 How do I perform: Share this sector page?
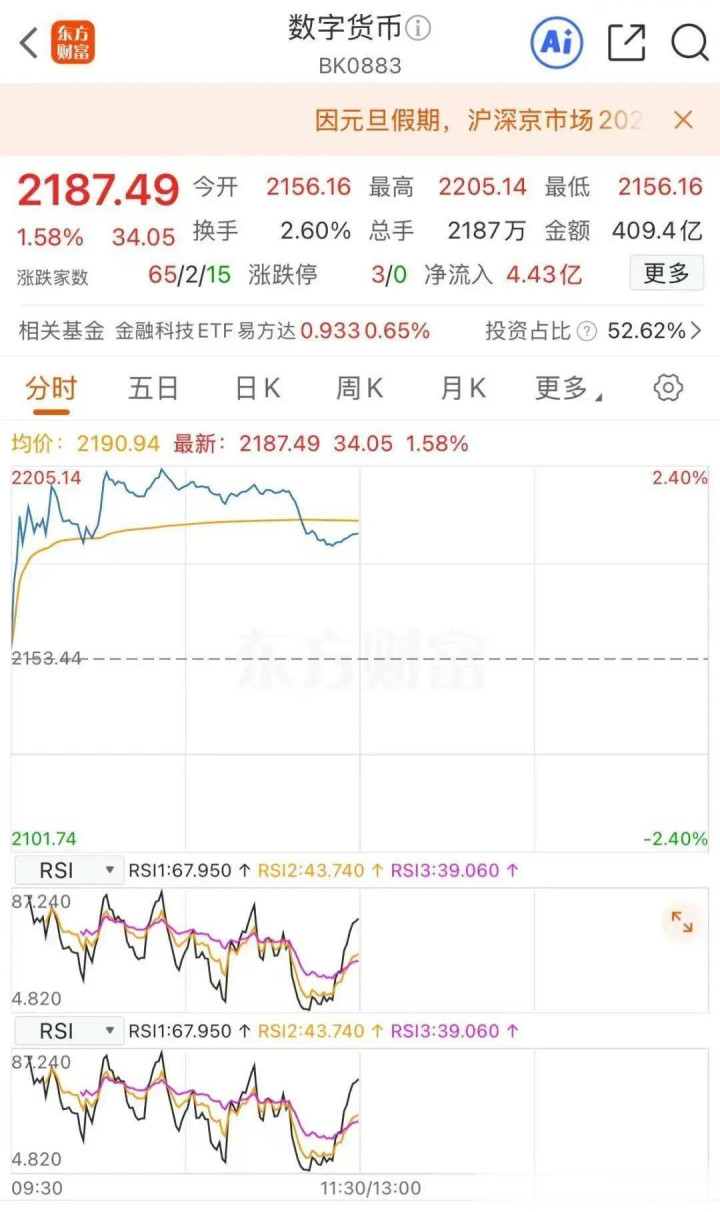click(x=627, y=43)
